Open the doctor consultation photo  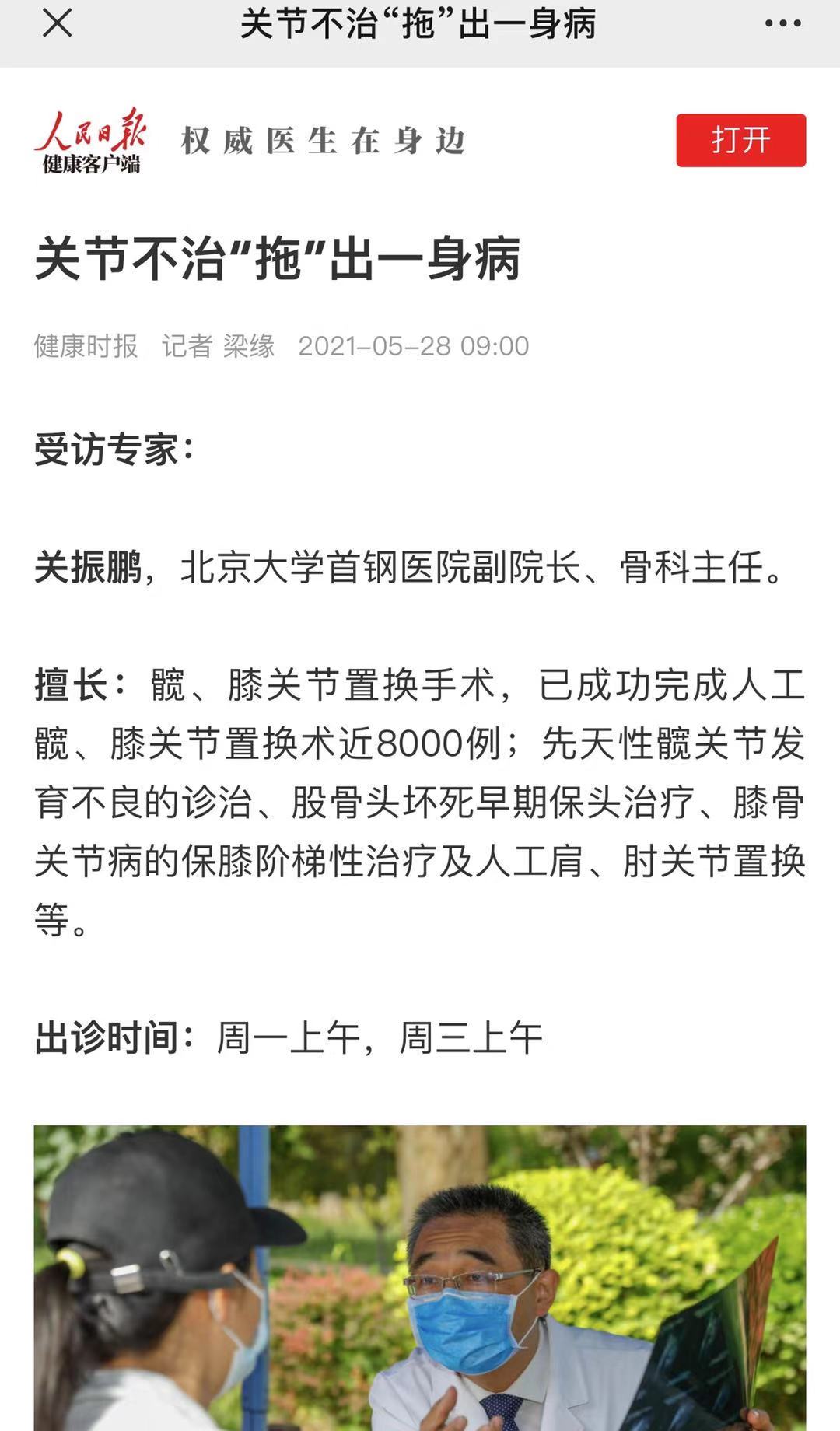click(420, 1277)
